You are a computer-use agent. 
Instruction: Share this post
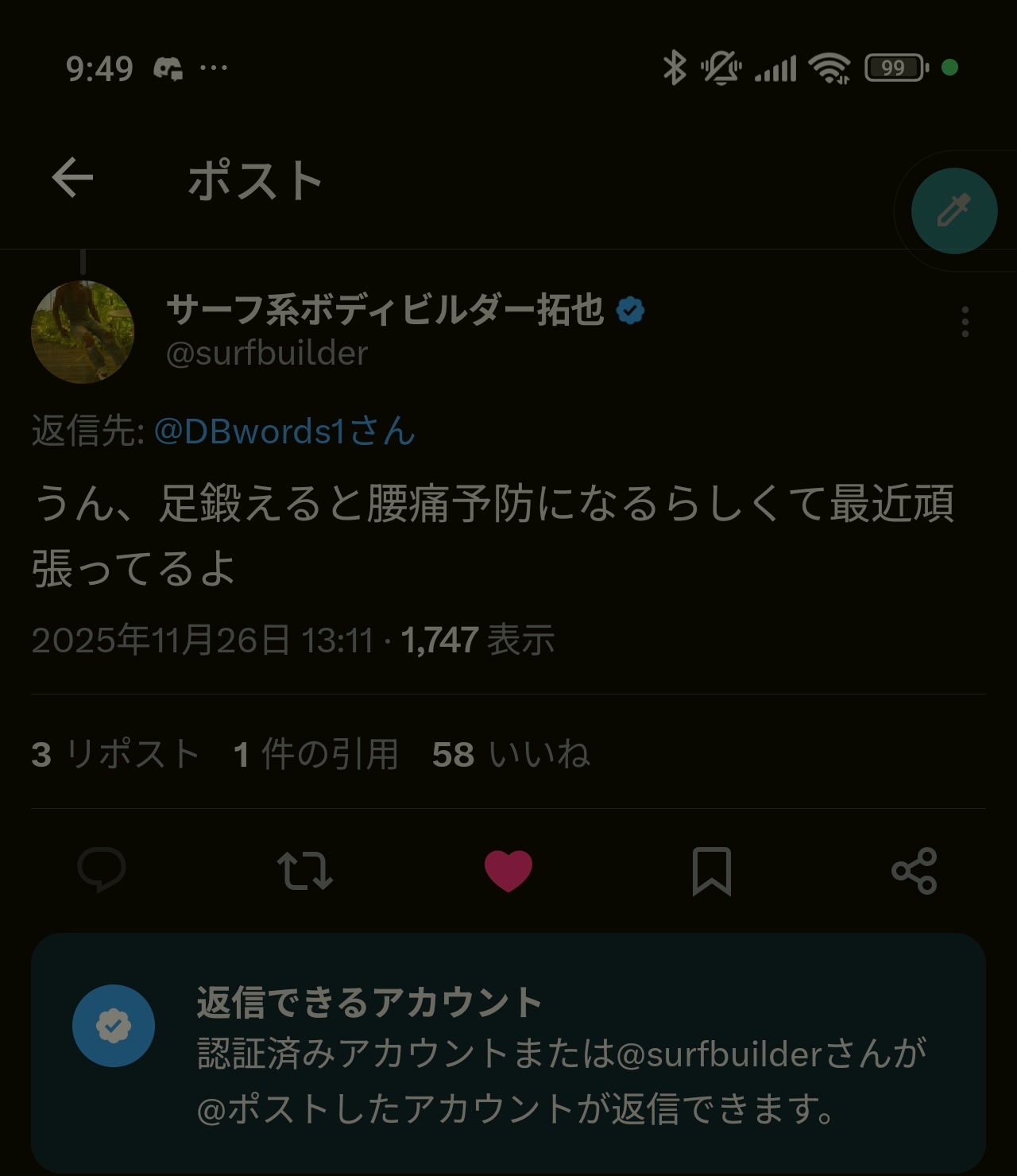914,870
